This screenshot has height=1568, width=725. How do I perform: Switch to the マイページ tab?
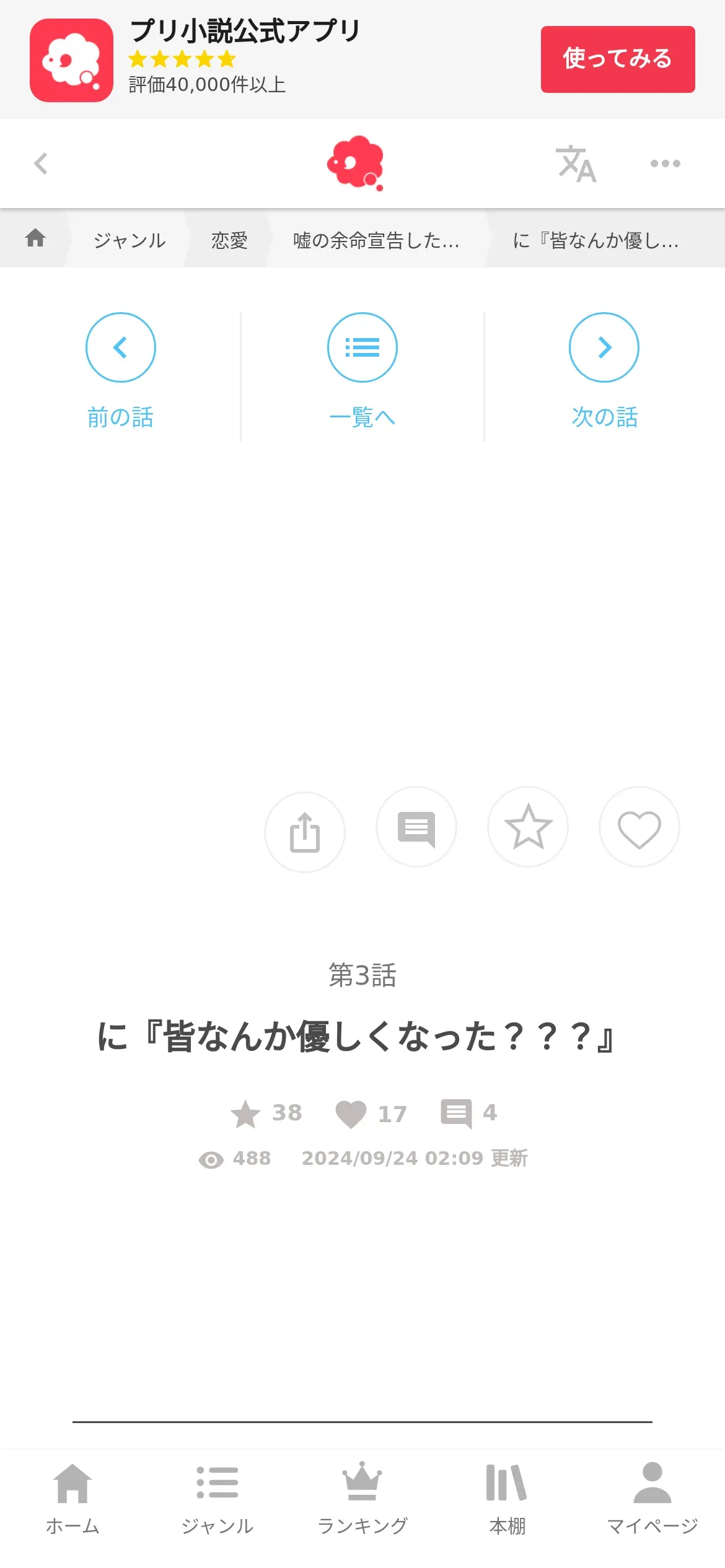tap(652, 1497)
